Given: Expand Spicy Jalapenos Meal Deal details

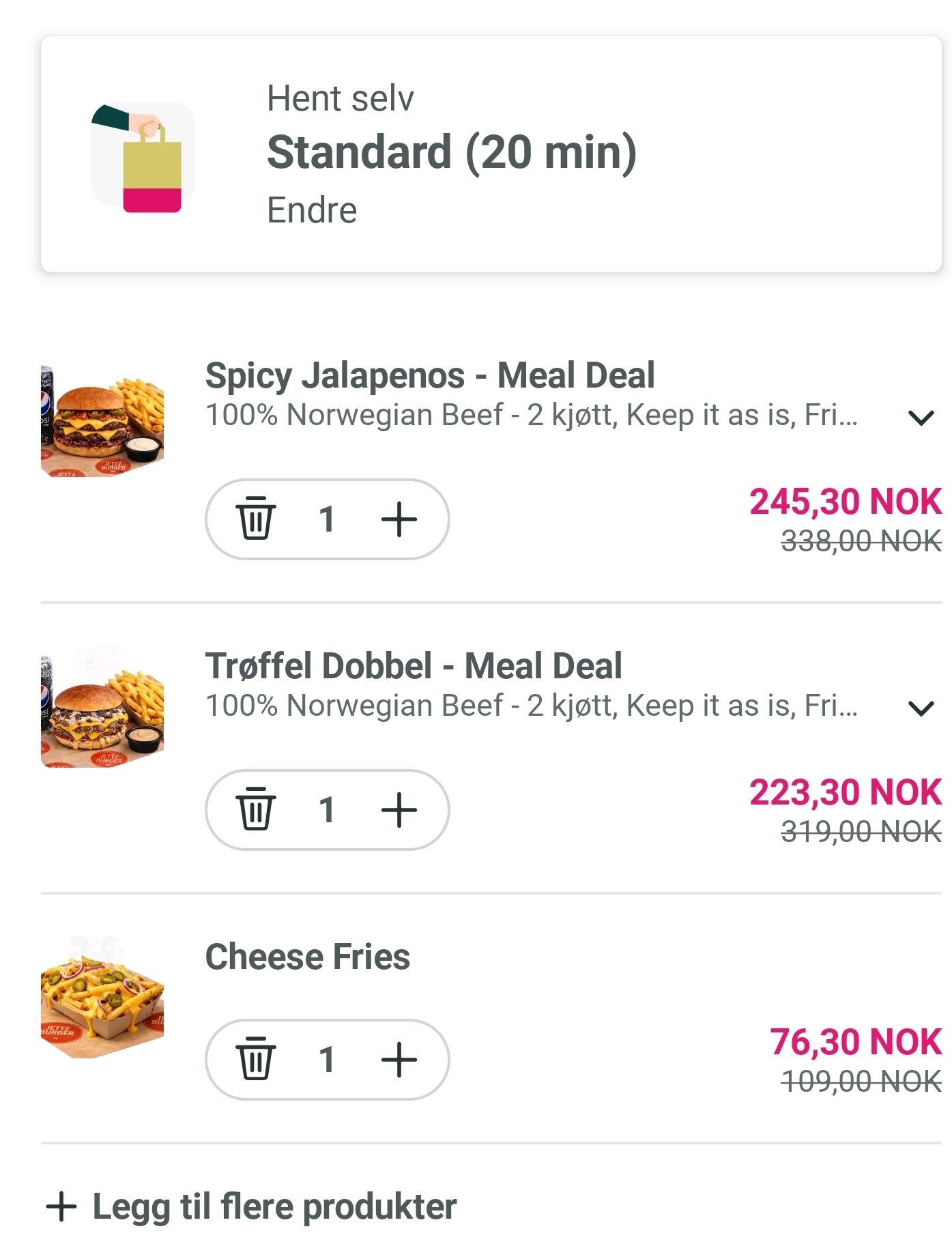Looking at the screenshot, I should 921,417.
